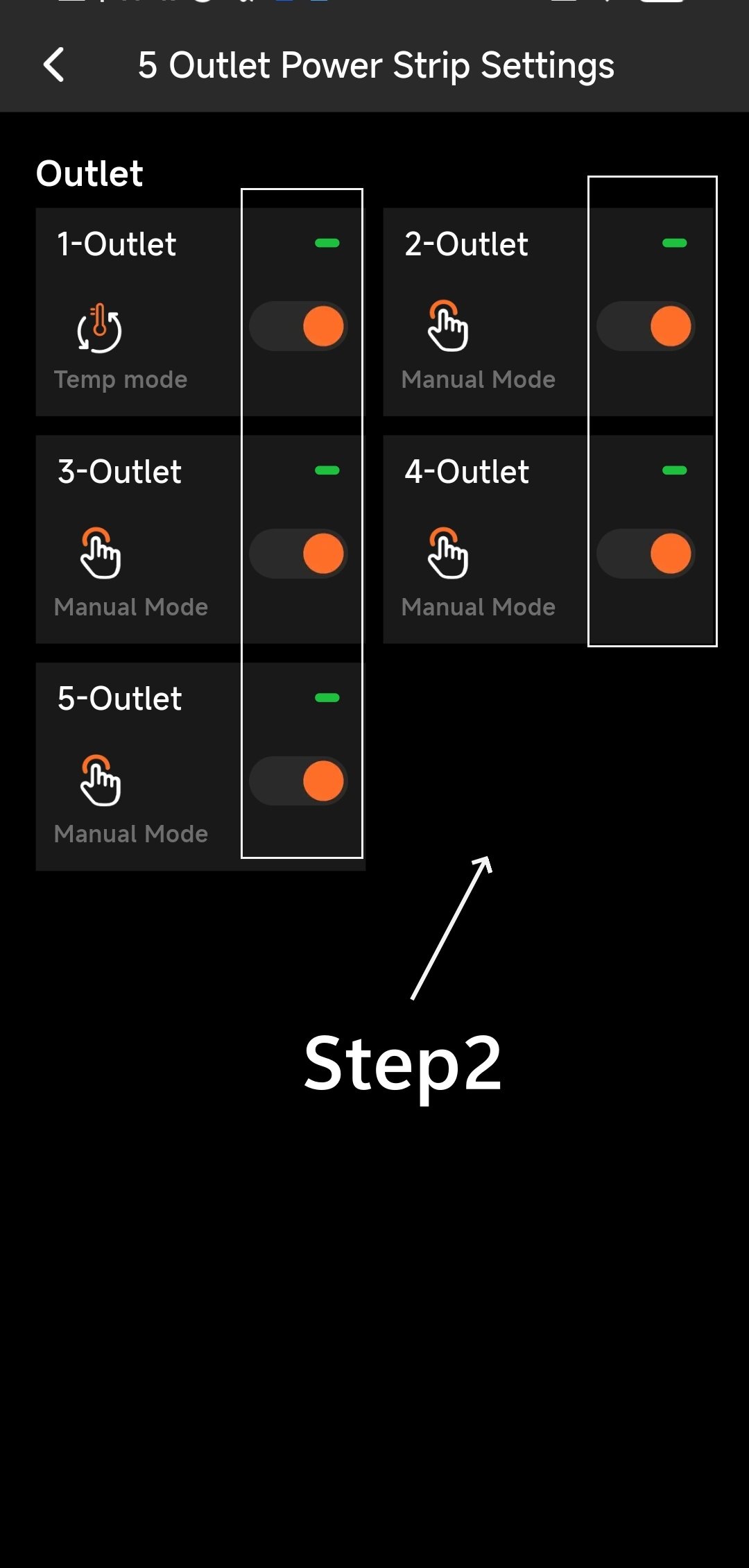The width and height of the screenshot is (749, 1568).
Task: Go back from Power Strip Settings
Action: pos(53,65)
